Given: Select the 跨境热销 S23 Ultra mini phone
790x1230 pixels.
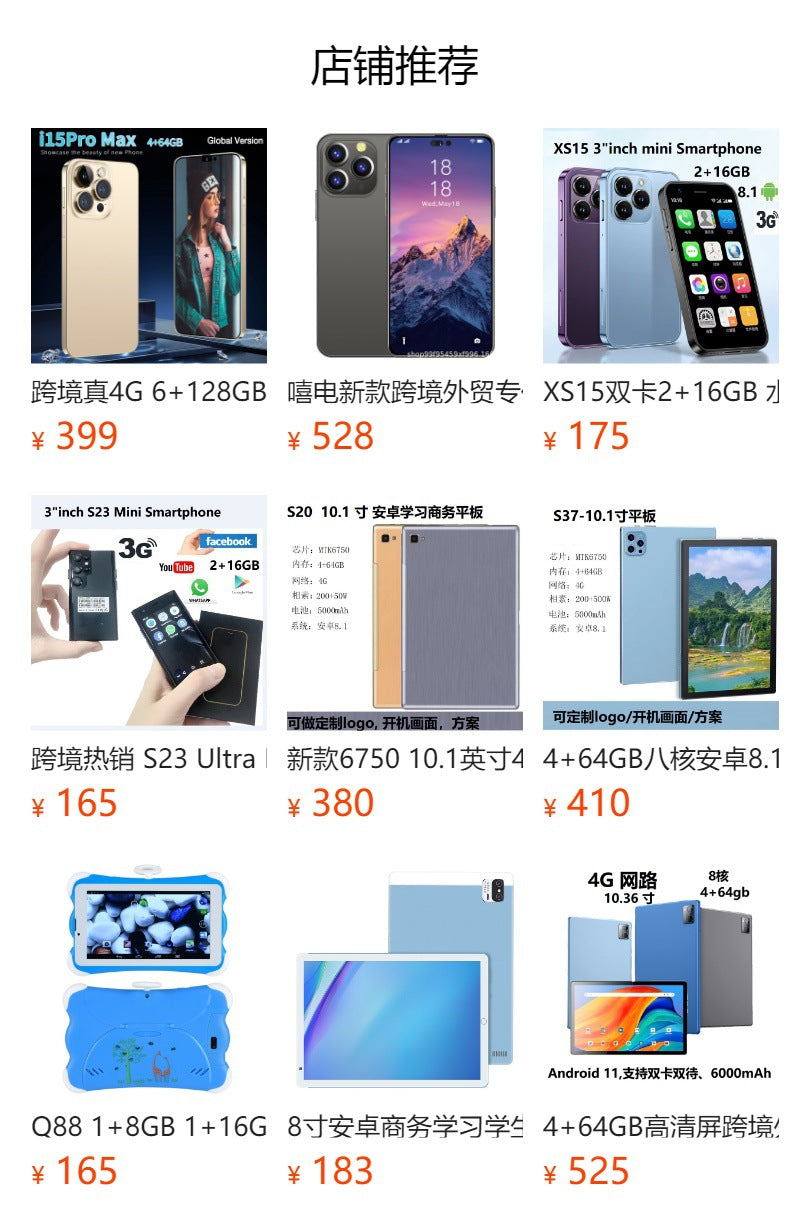Looking at the screenshot, I should (149, 613).
